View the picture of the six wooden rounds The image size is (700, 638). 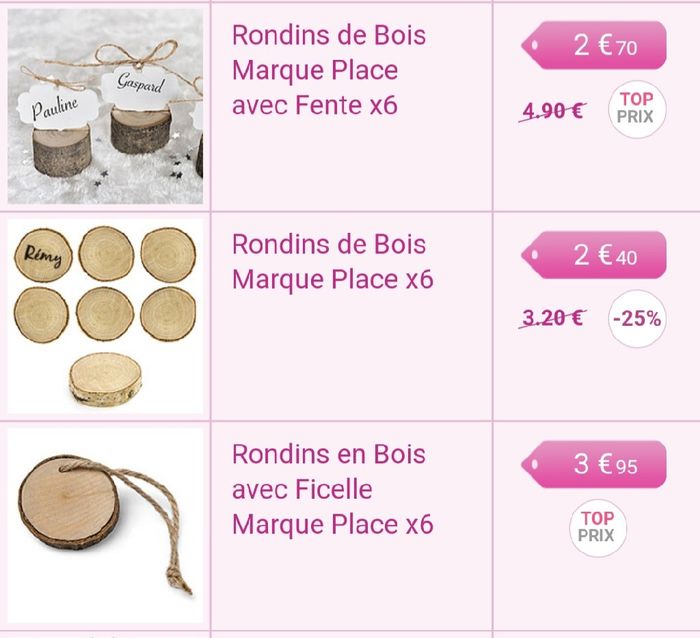[x=105, y=317]
